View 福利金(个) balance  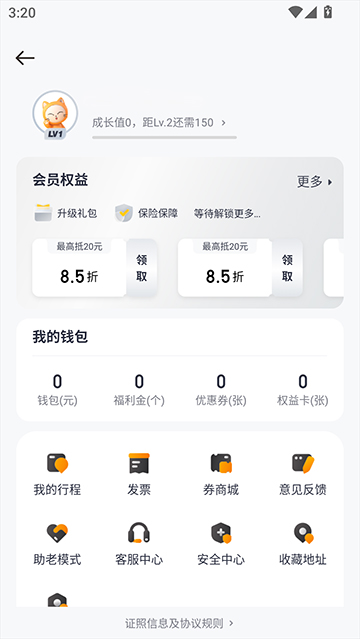click(x=139, y=390)
